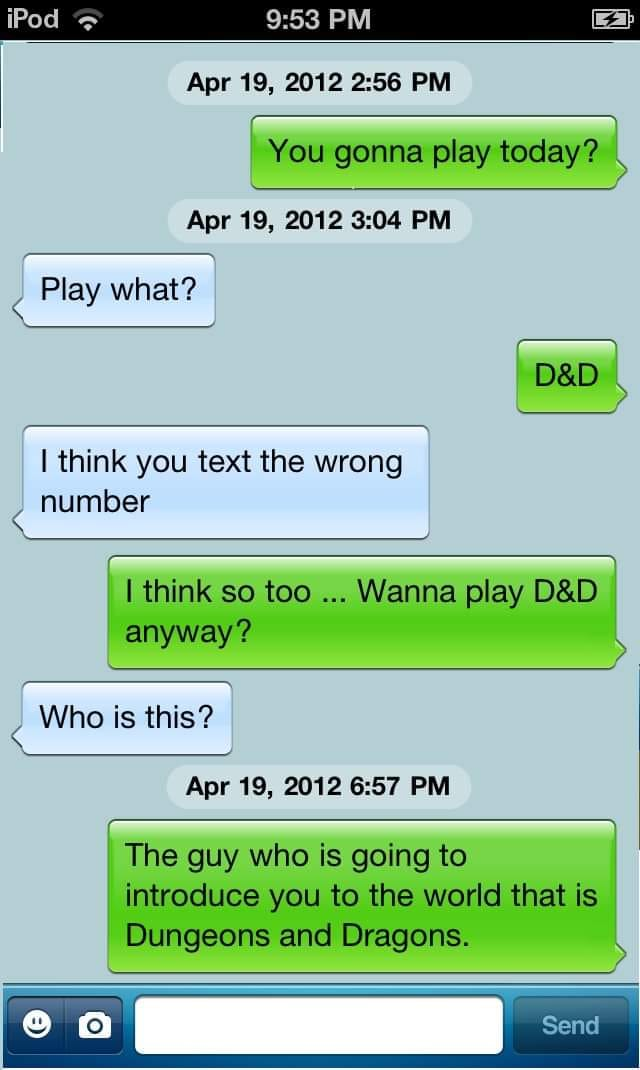
Task: Tap the Send button
Action: (570, 1024)
